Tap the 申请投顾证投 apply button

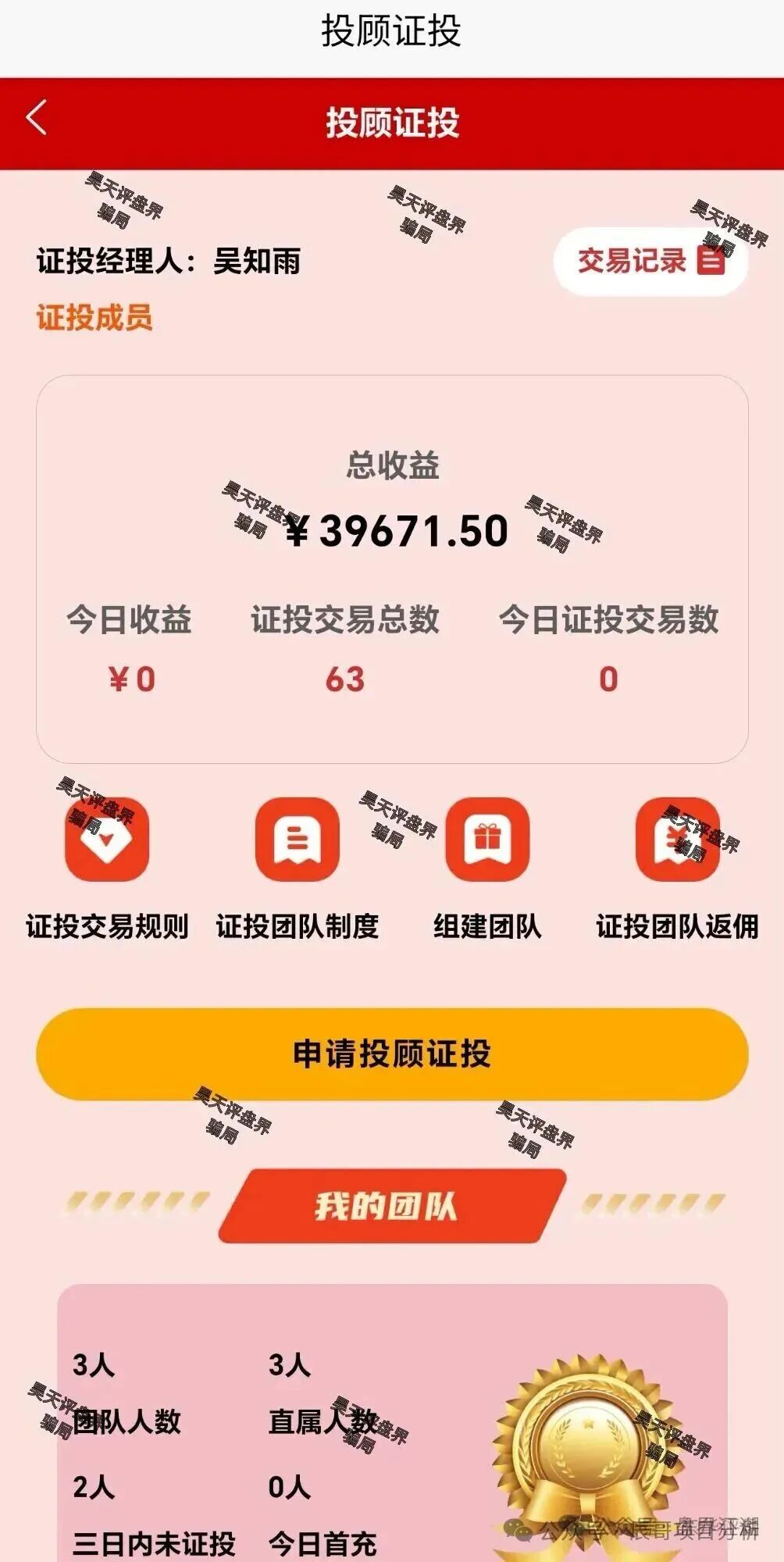coord(392,1054)
